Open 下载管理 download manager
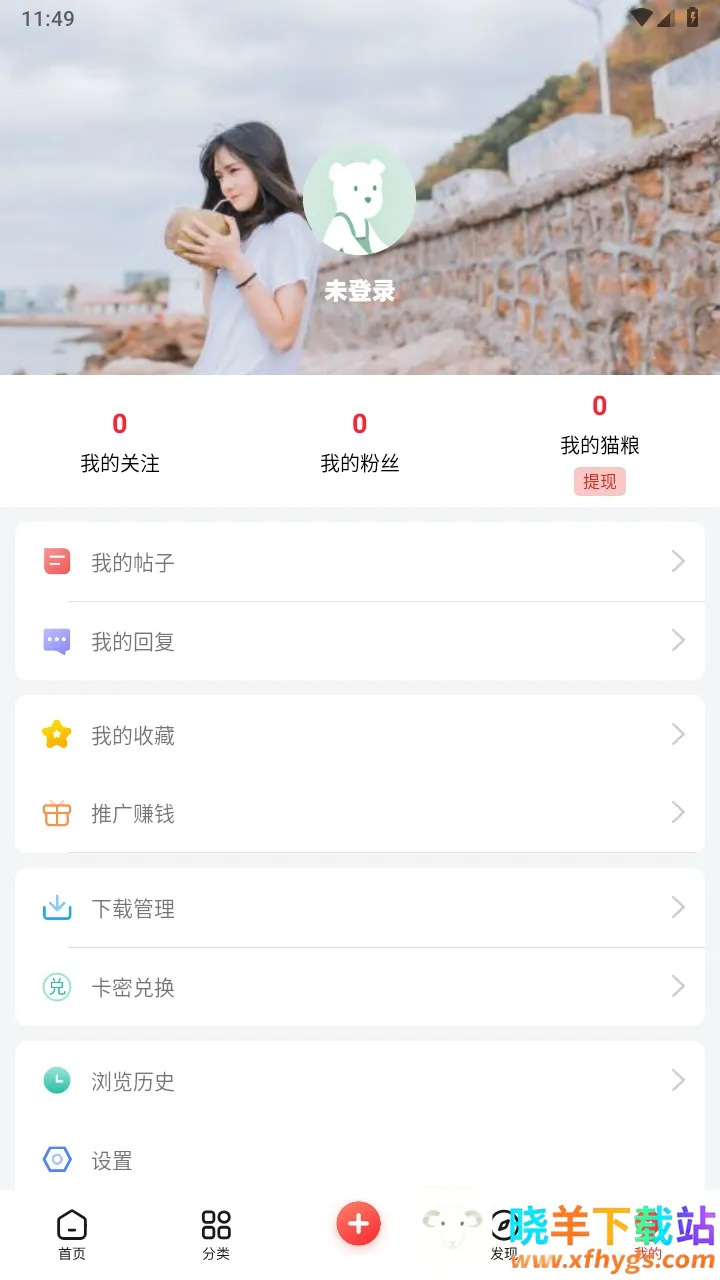 pos(360,908)
